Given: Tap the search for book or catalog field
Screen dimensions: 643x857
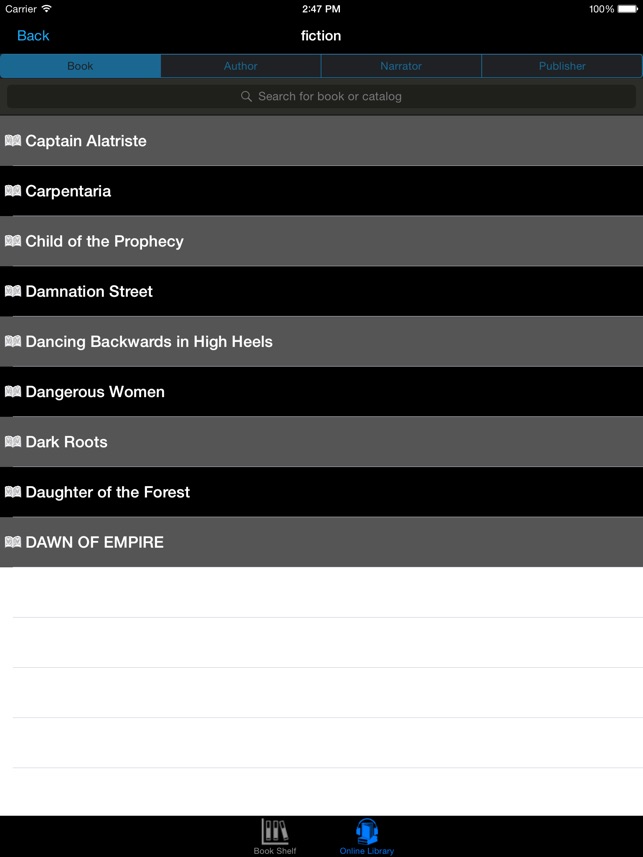Looking at the screenshot, I should pos(321,97).
